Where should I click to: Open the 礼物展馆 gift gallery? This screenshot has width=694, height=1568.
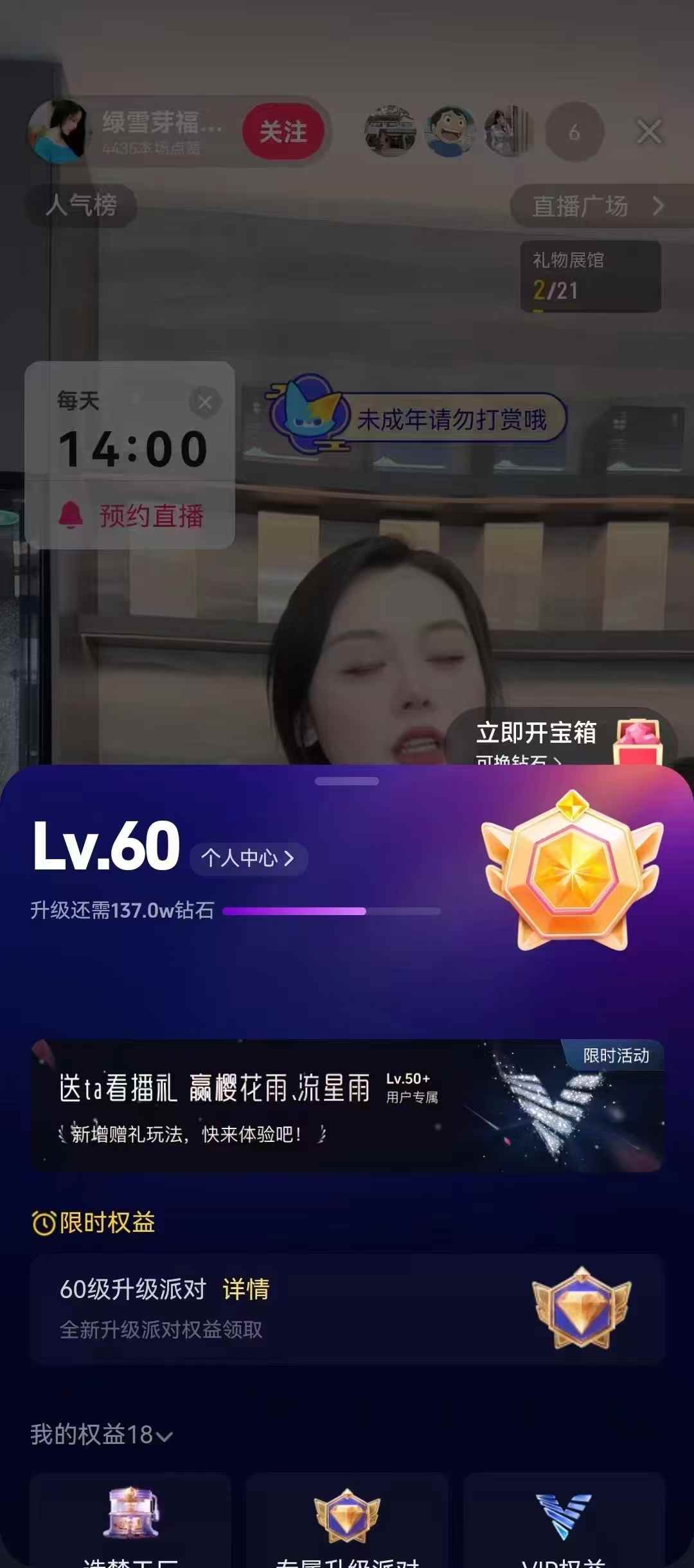(591, 276)
